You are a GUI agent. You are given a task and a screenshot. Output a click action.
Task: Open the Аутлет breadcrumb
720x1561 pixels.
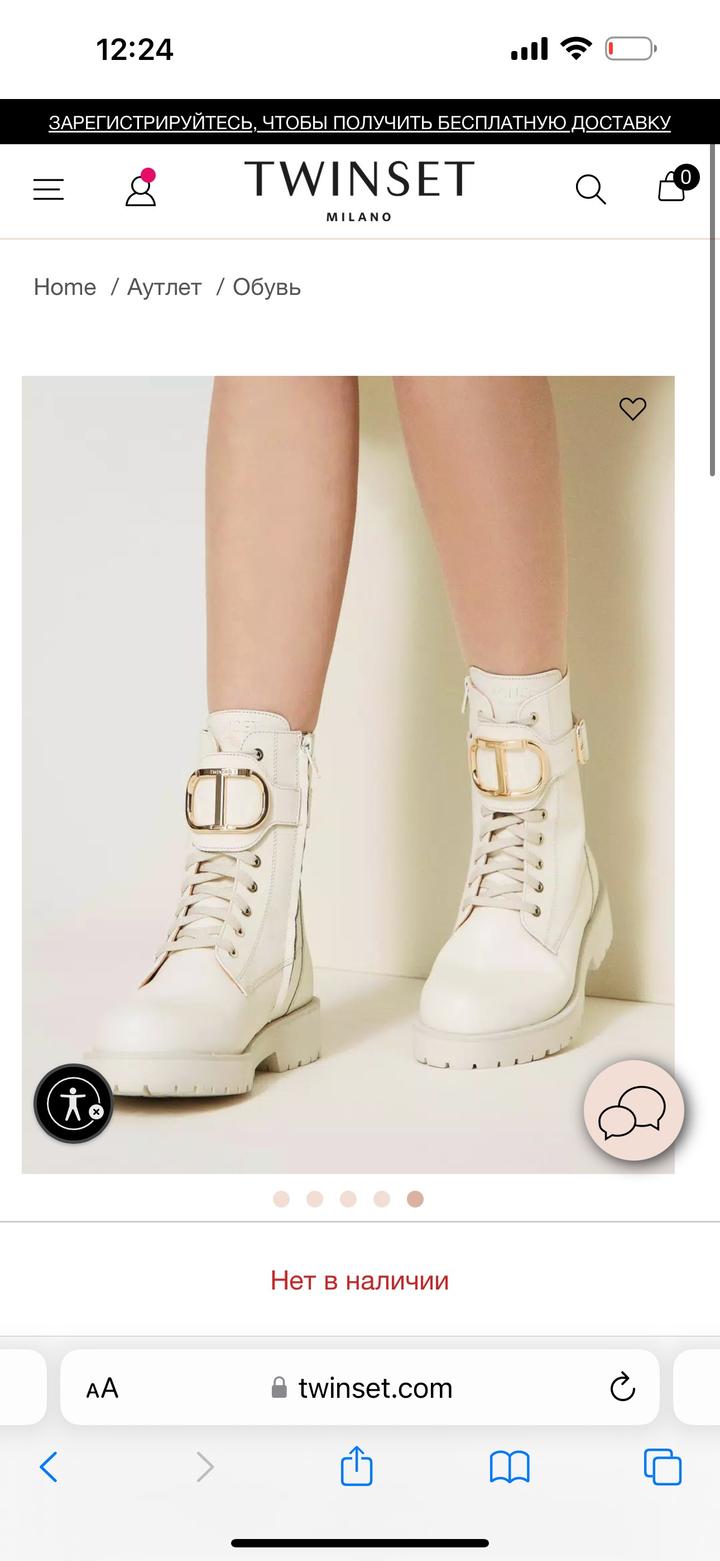pos(164,287)
